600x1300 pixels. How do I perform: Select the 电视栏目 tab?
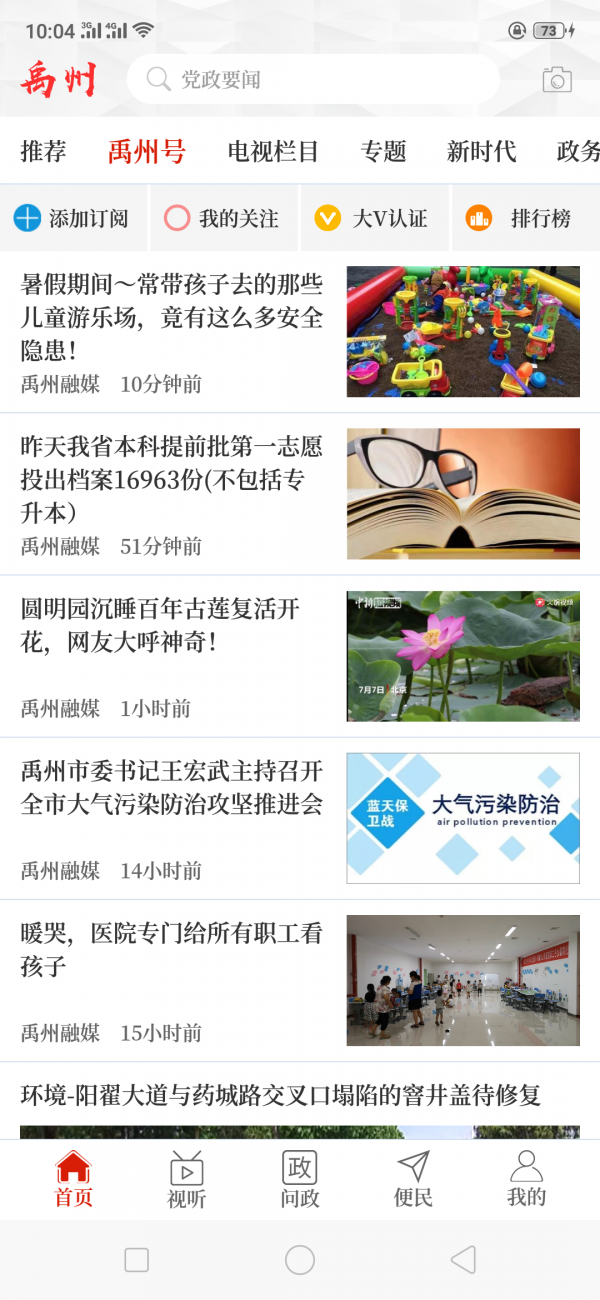click(273, 151)
